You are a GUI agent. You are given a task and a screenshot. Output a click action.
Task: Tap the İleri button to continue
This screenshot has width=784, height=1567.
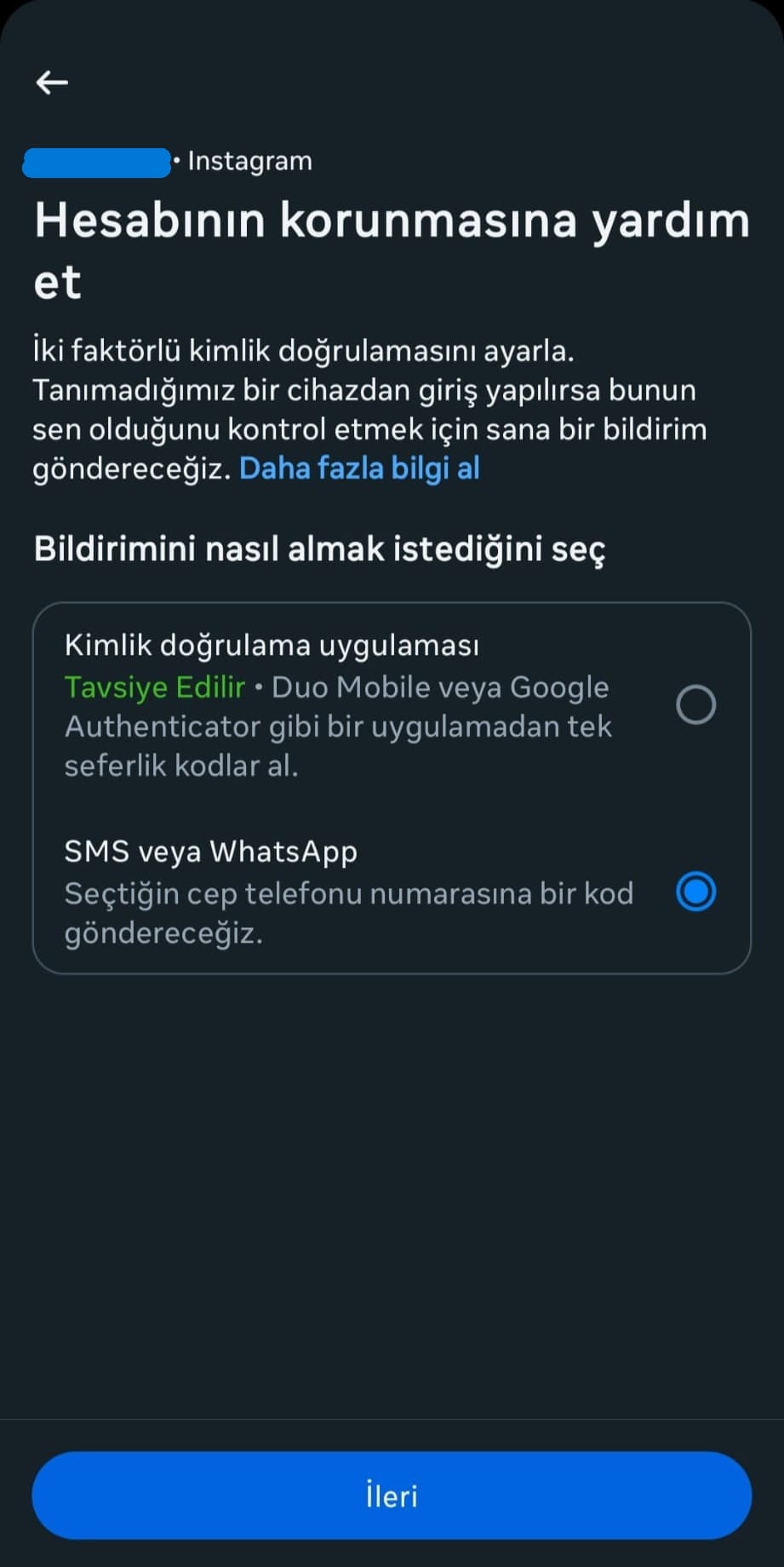coord(392,1495)
